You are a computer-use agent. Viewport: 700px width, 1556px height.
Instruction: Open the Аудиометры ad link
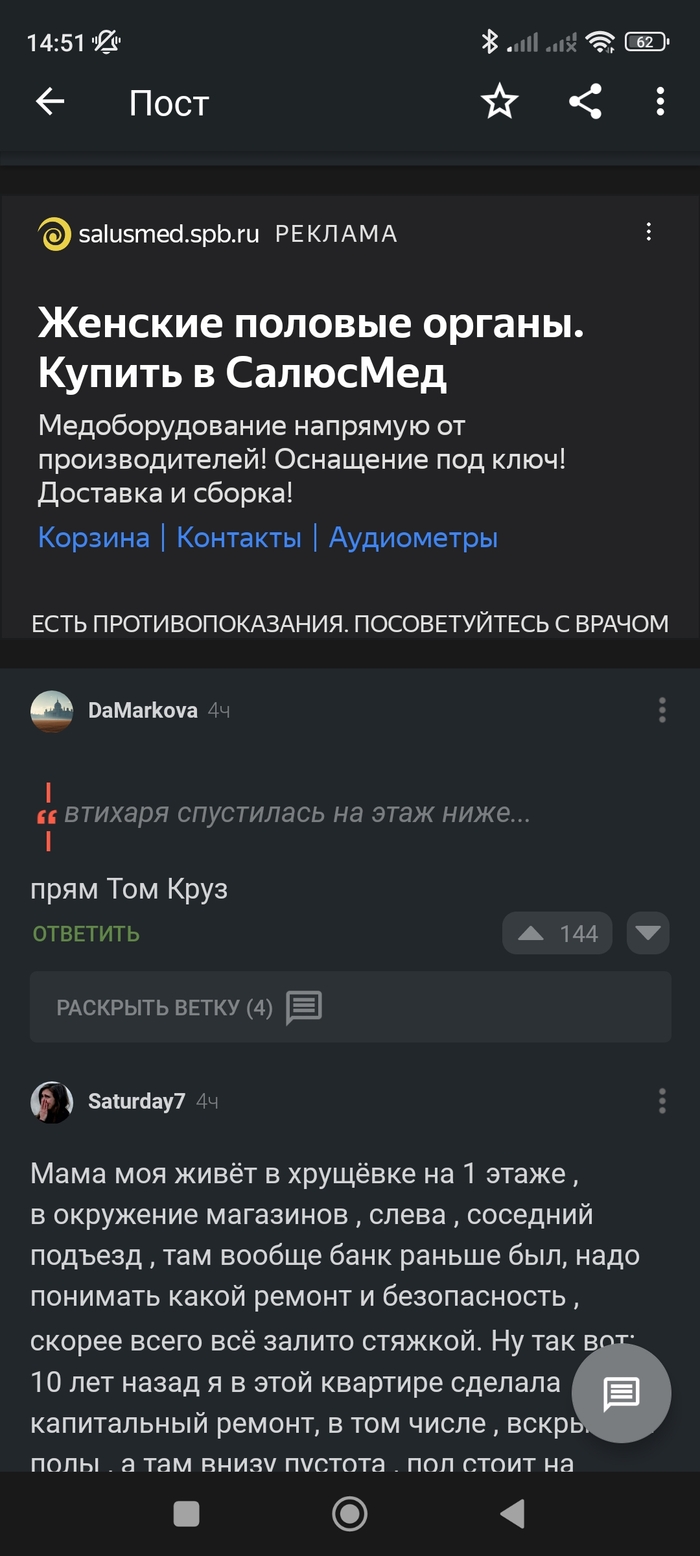pyautogui.click(x=413, y=538)
